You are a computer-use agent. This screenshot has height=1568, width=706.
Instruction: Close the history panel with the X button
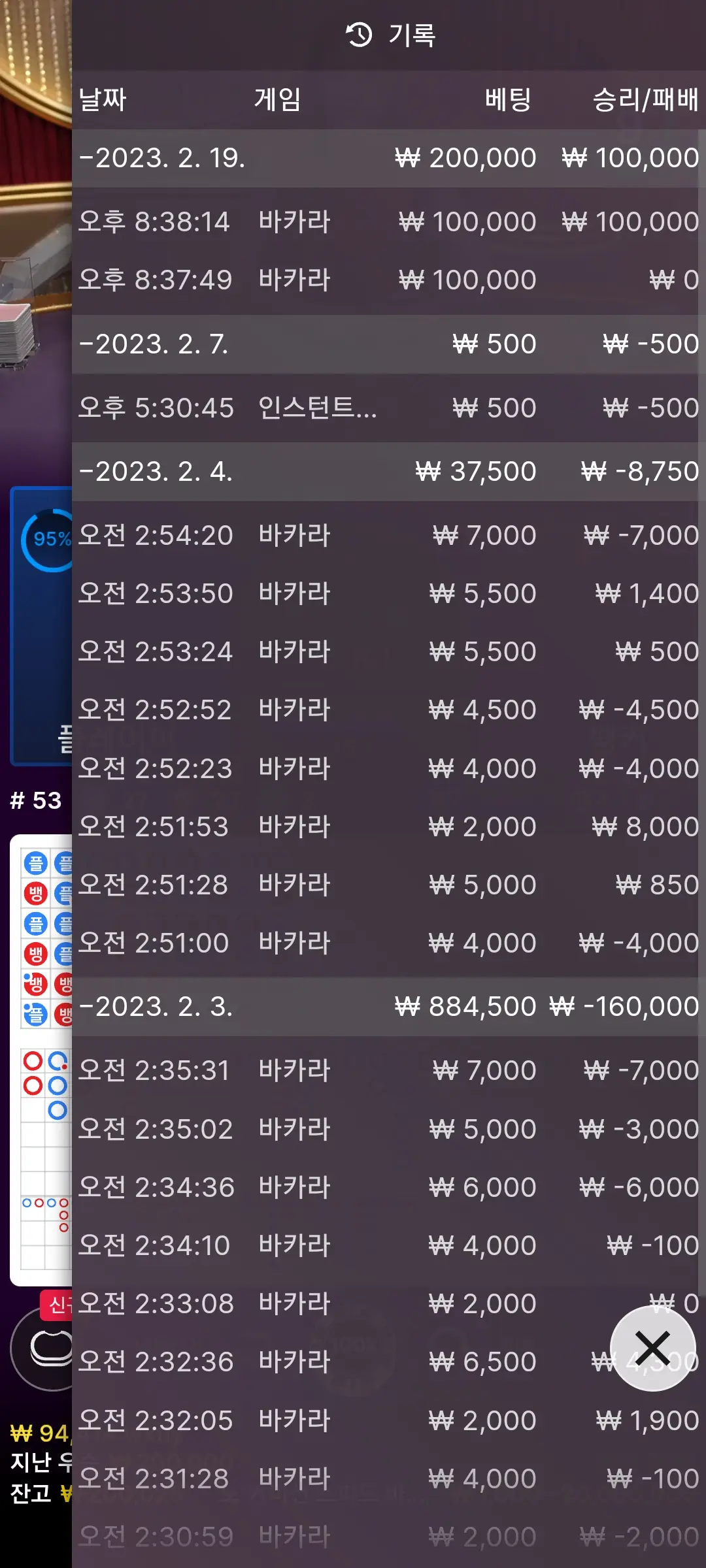point(652,1348)
